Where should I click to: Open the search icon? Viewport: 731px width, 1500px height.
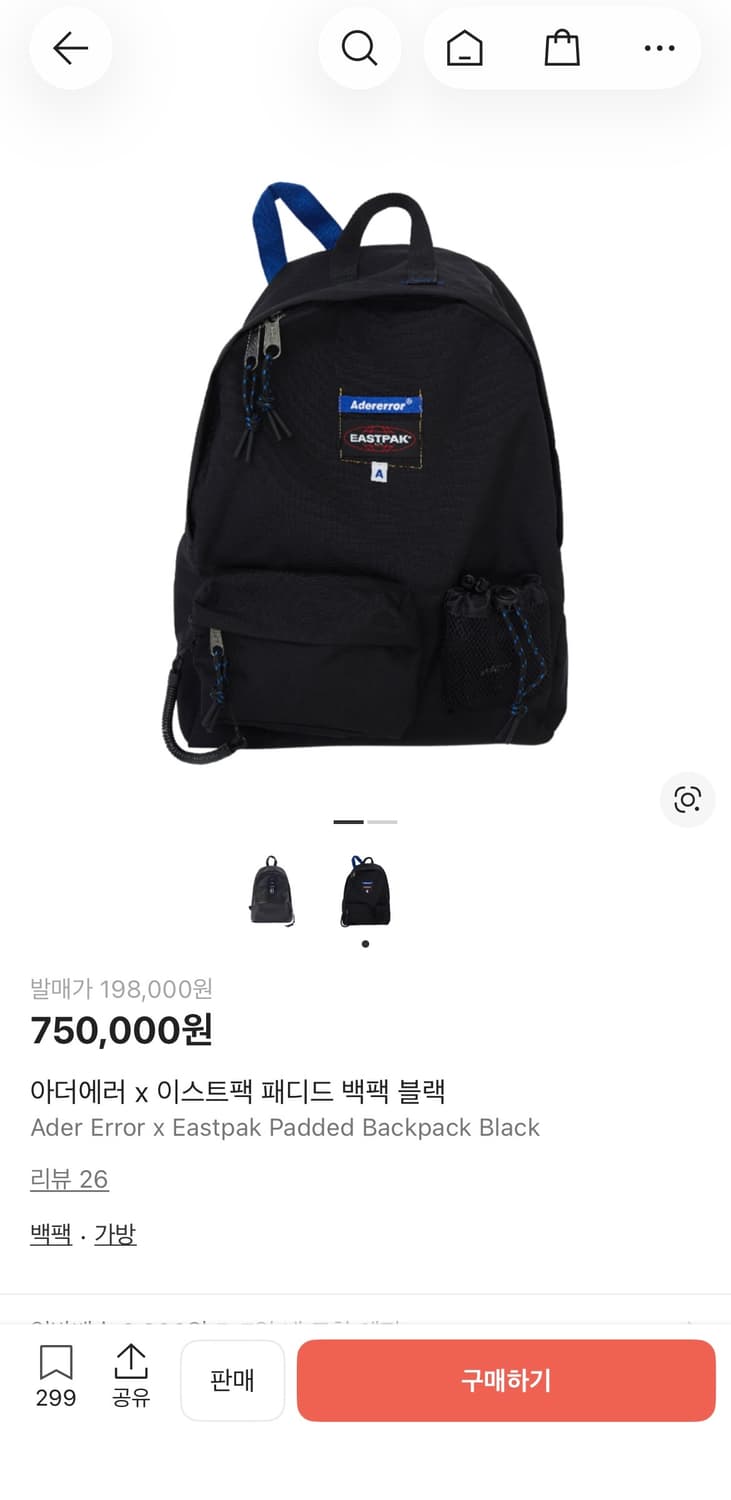[360, 48]
